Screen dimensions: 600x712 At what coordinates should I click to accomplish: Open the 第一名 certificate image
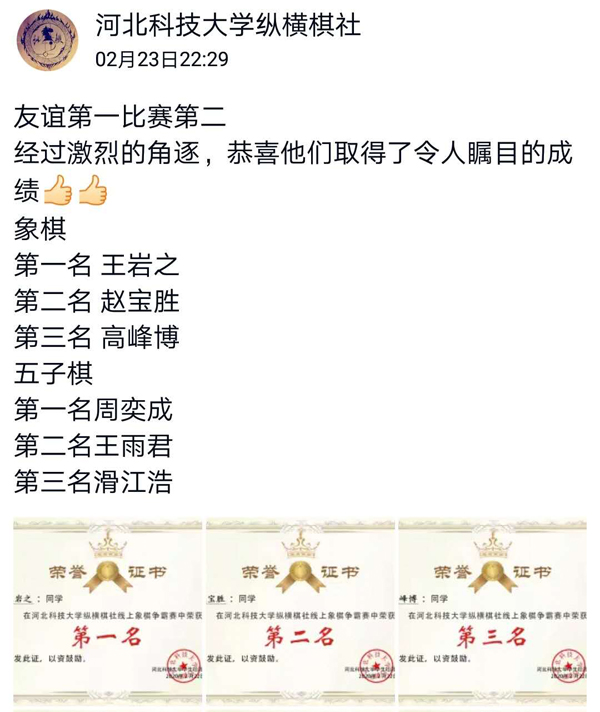tap(107, 612)
